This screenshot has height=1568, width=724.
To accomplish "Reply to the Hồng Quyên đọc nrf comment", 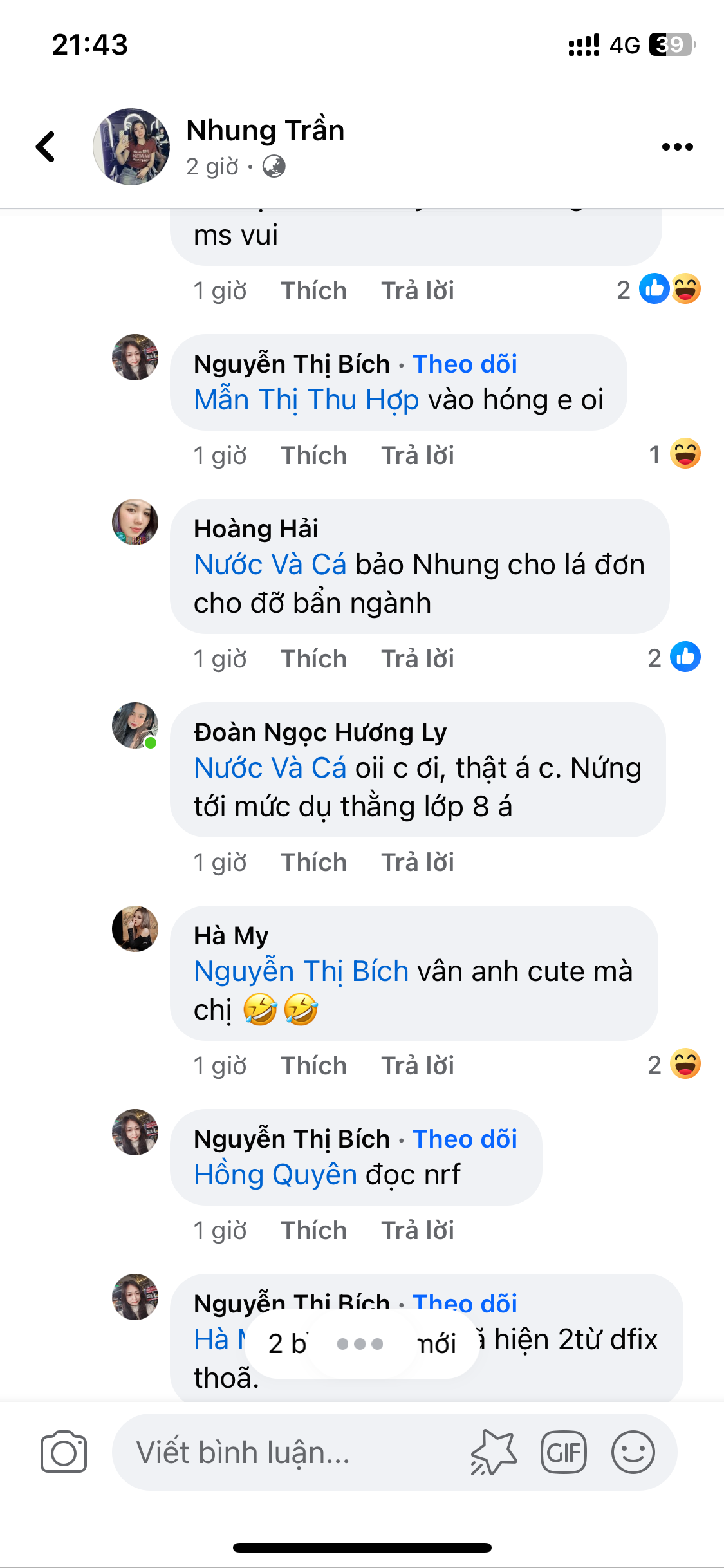I will [417, 1231].
